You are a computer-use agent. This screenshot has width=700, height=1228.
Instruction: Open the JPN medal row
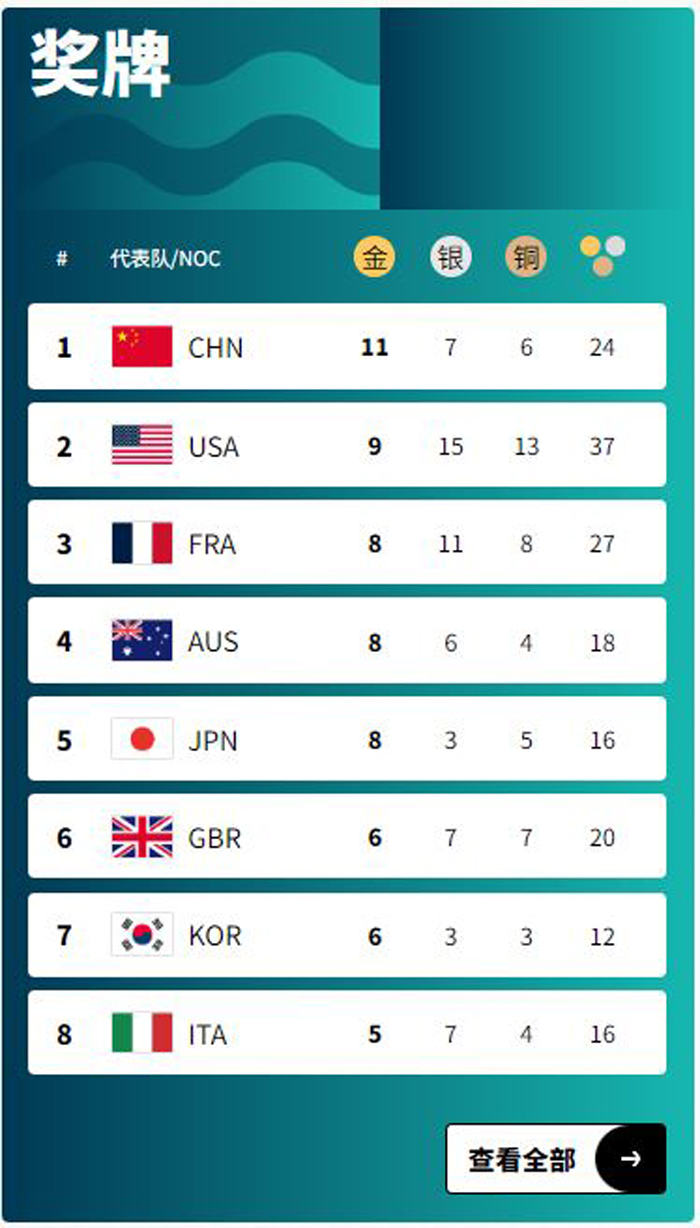point(347,739)
